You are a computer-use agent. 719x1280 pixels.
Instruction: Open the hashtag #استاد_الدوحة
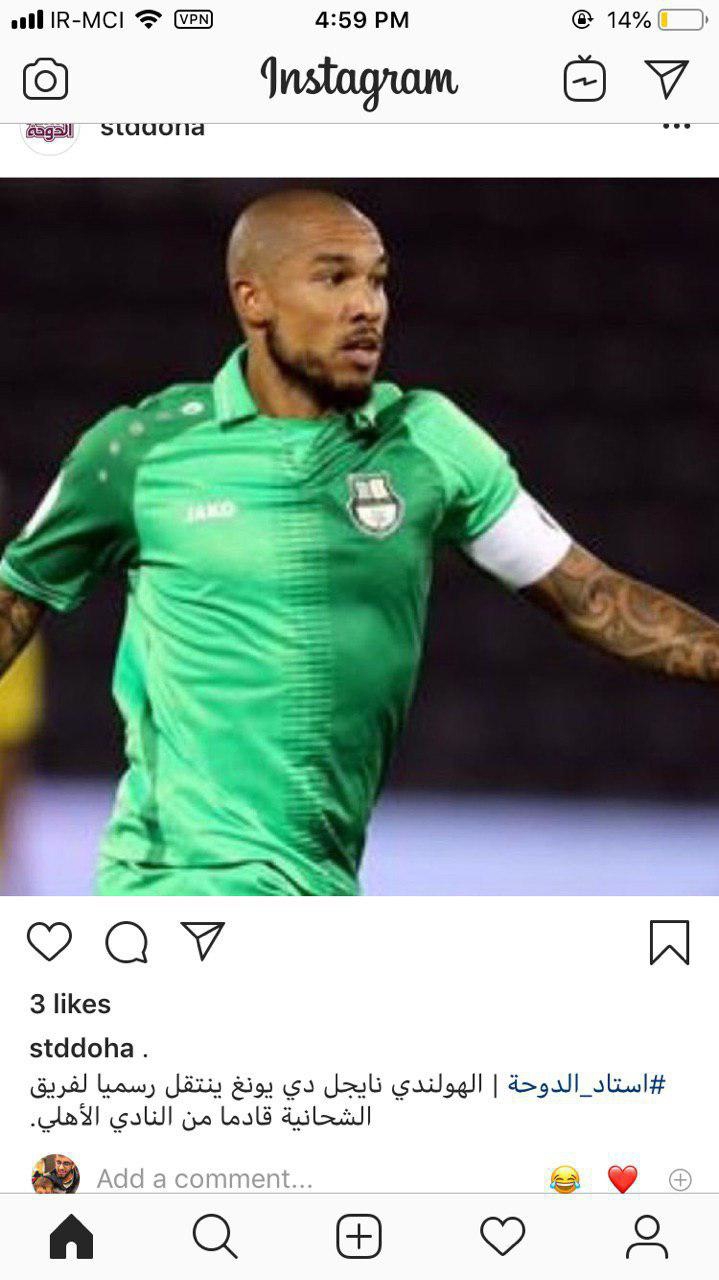click(x=586, y=1084)
